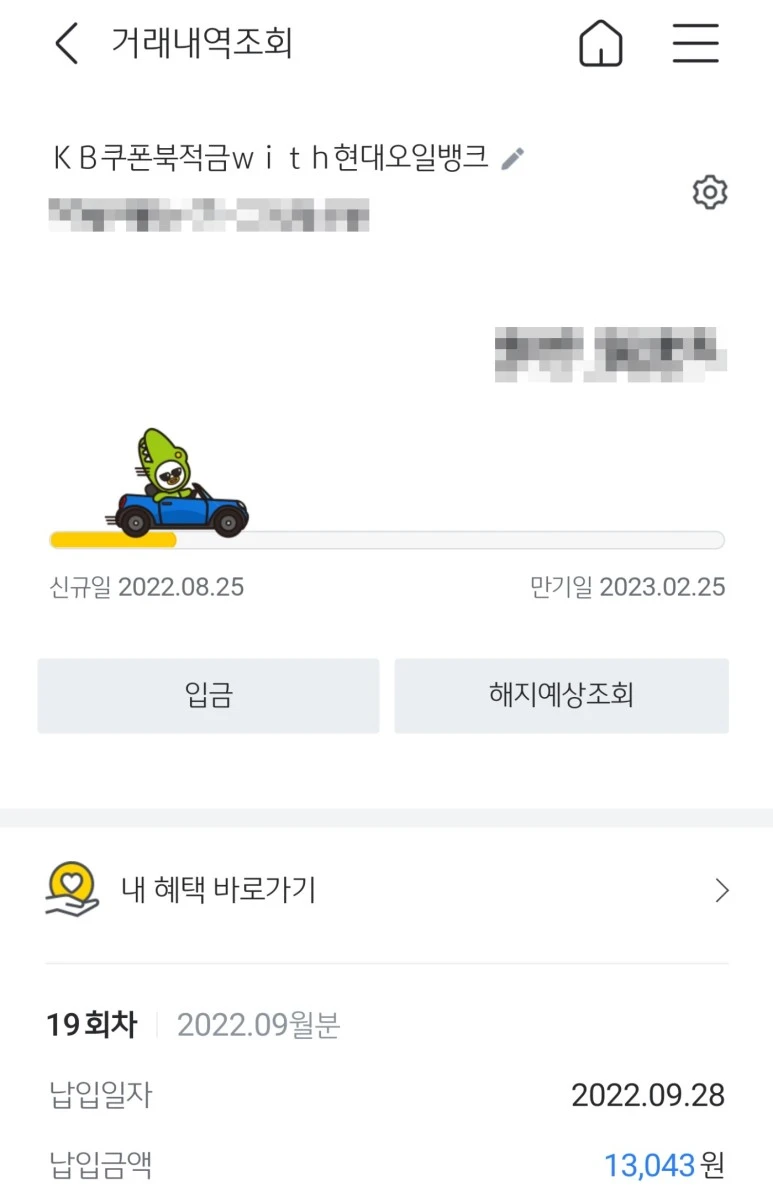Open the hamburger menu
This screenshot has height=1203, width=773.
pos(695,44)
